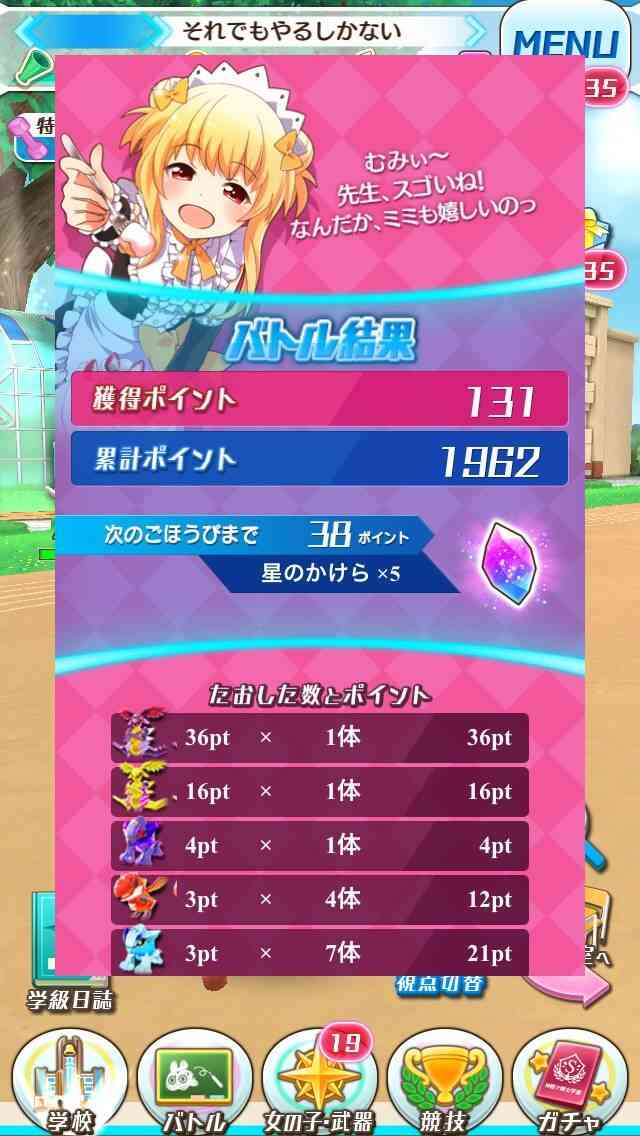Open the 女の子・武器 tab

[320, 1081]
